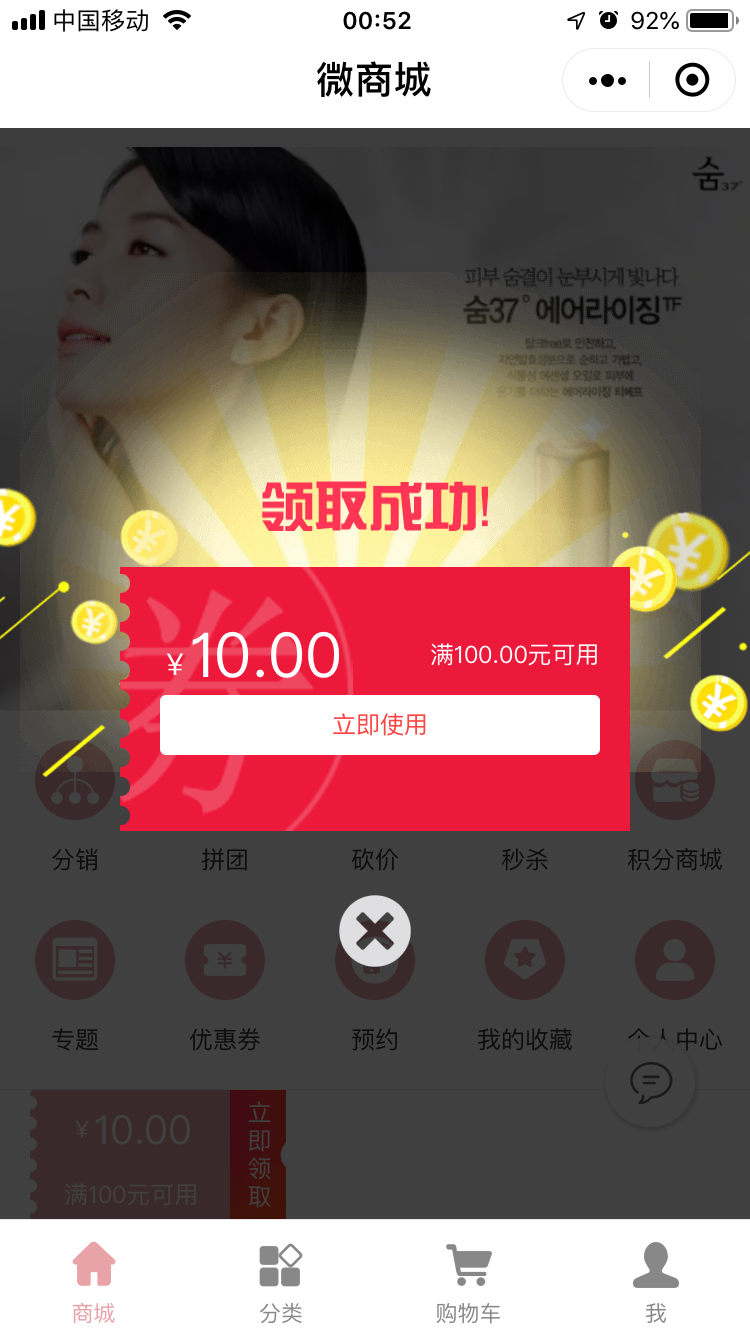Viewport: 750px width, 1334px height.
Task: Claim the ¥10.00 coupon with 立即领取
Action: point(259,1154)
